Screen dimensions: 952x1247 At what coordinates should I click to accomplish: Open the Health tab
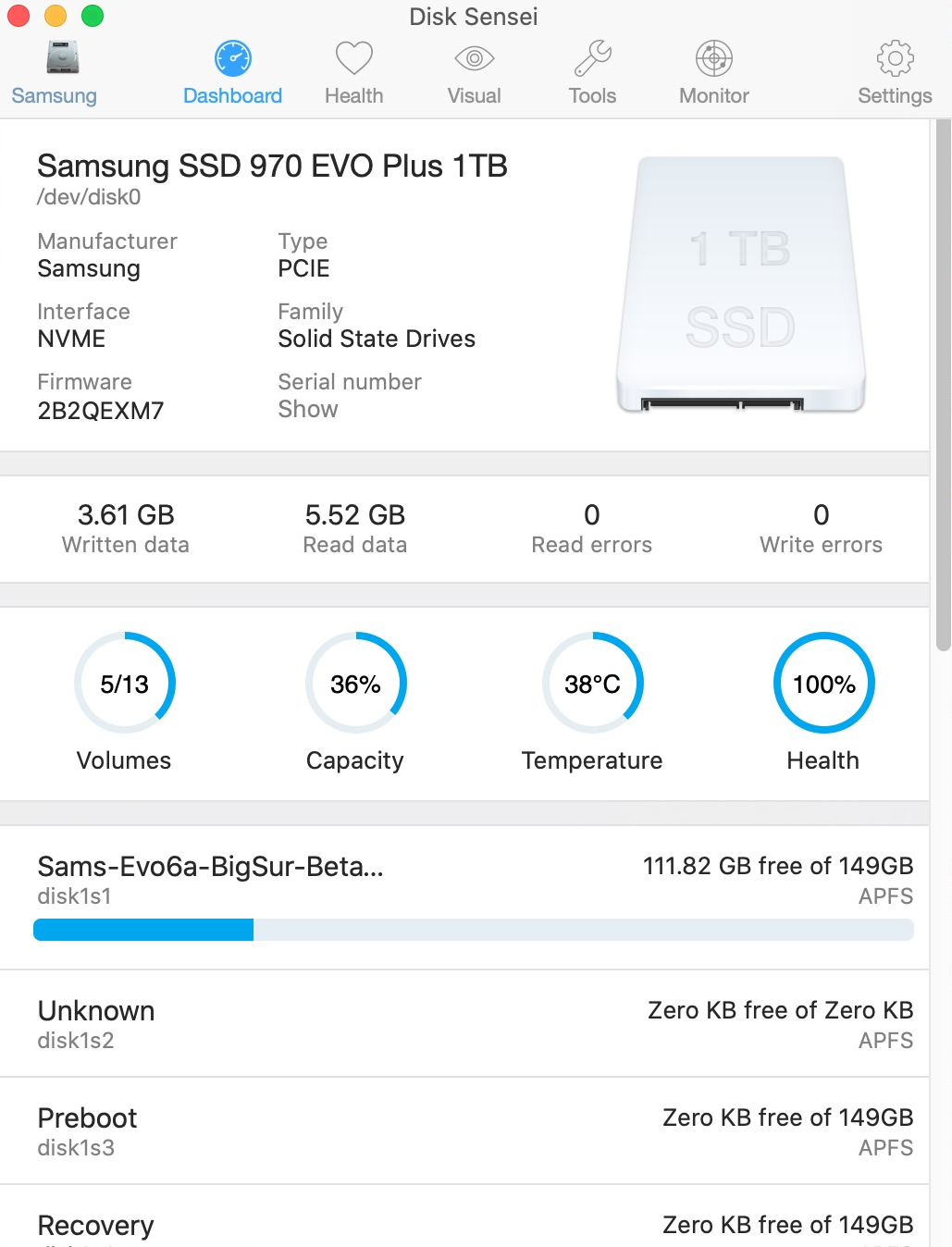(x=353, y=72)
